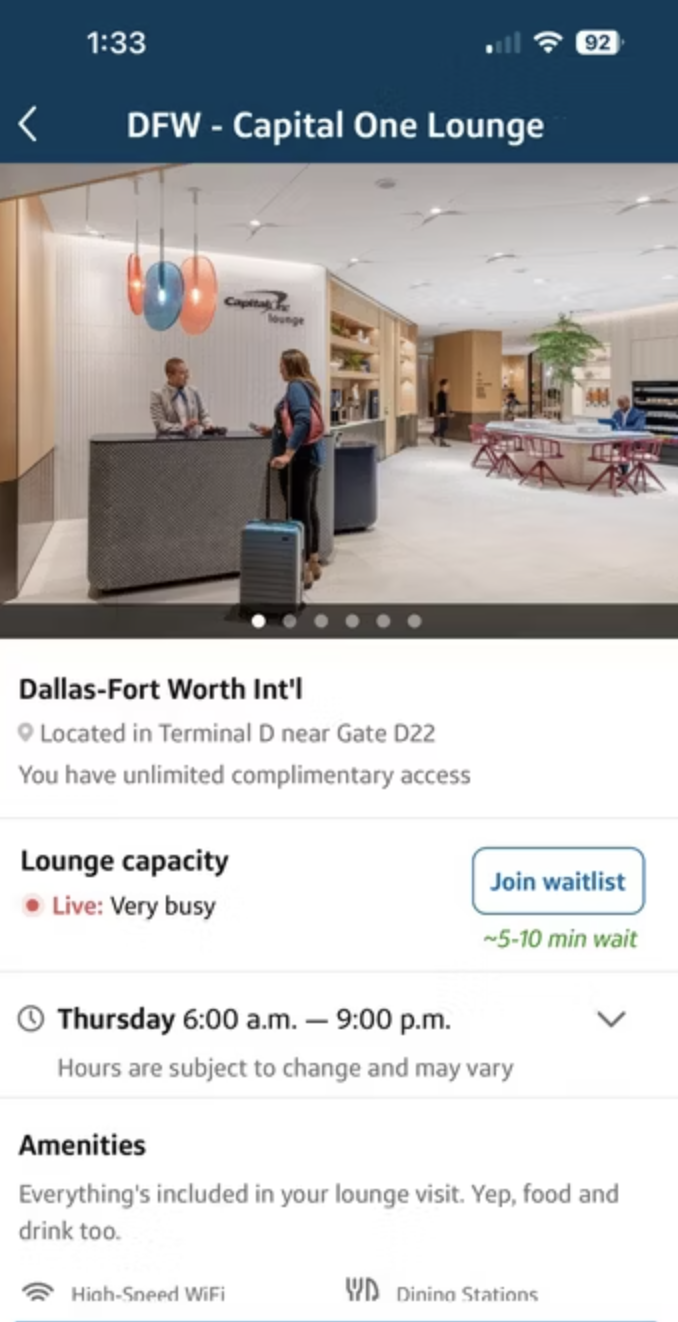Viewport: 678px width, 1322px height.
Task: Expand Thursday lounge hours
Action: [x=610, y=1019]
